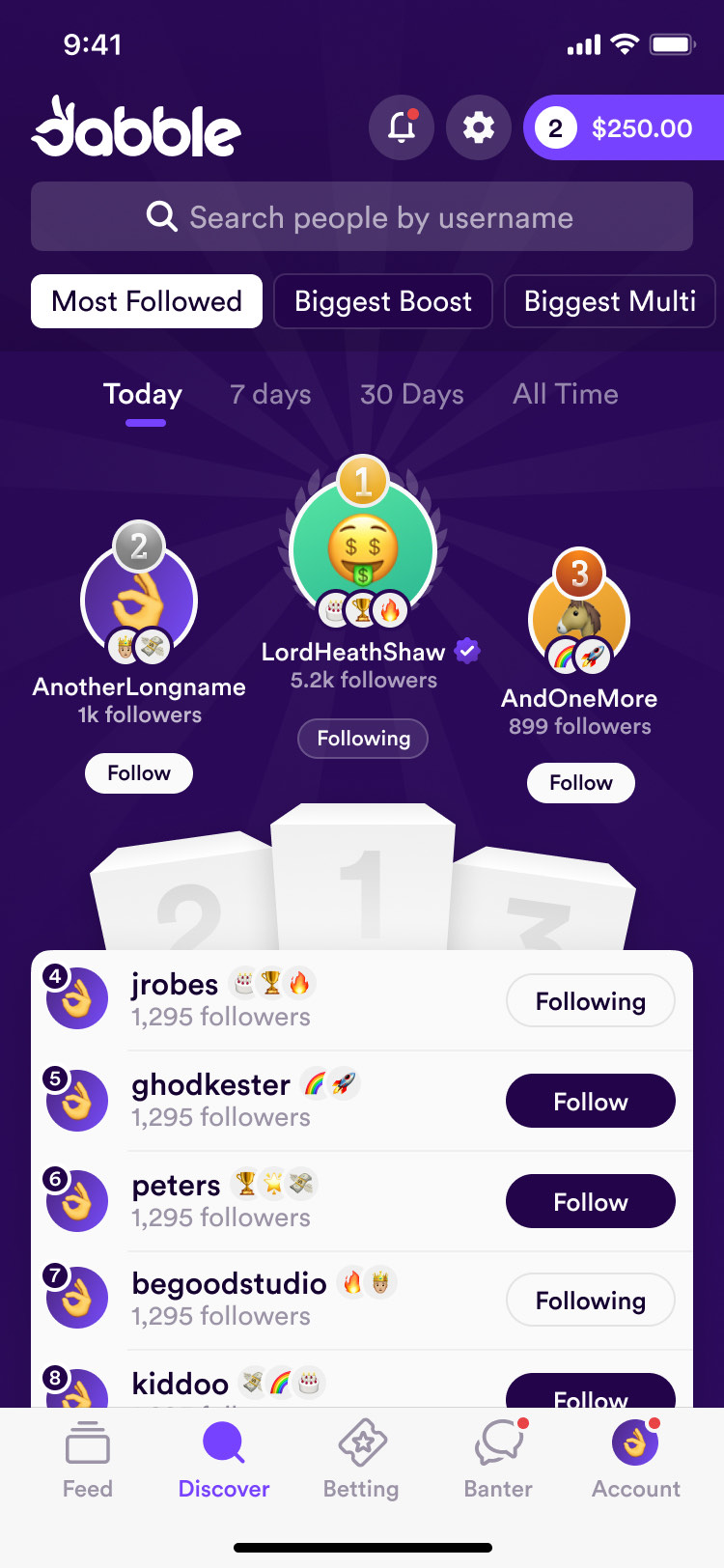
Task: Follow AnotherLongname
Action: (x=139, y=773)
